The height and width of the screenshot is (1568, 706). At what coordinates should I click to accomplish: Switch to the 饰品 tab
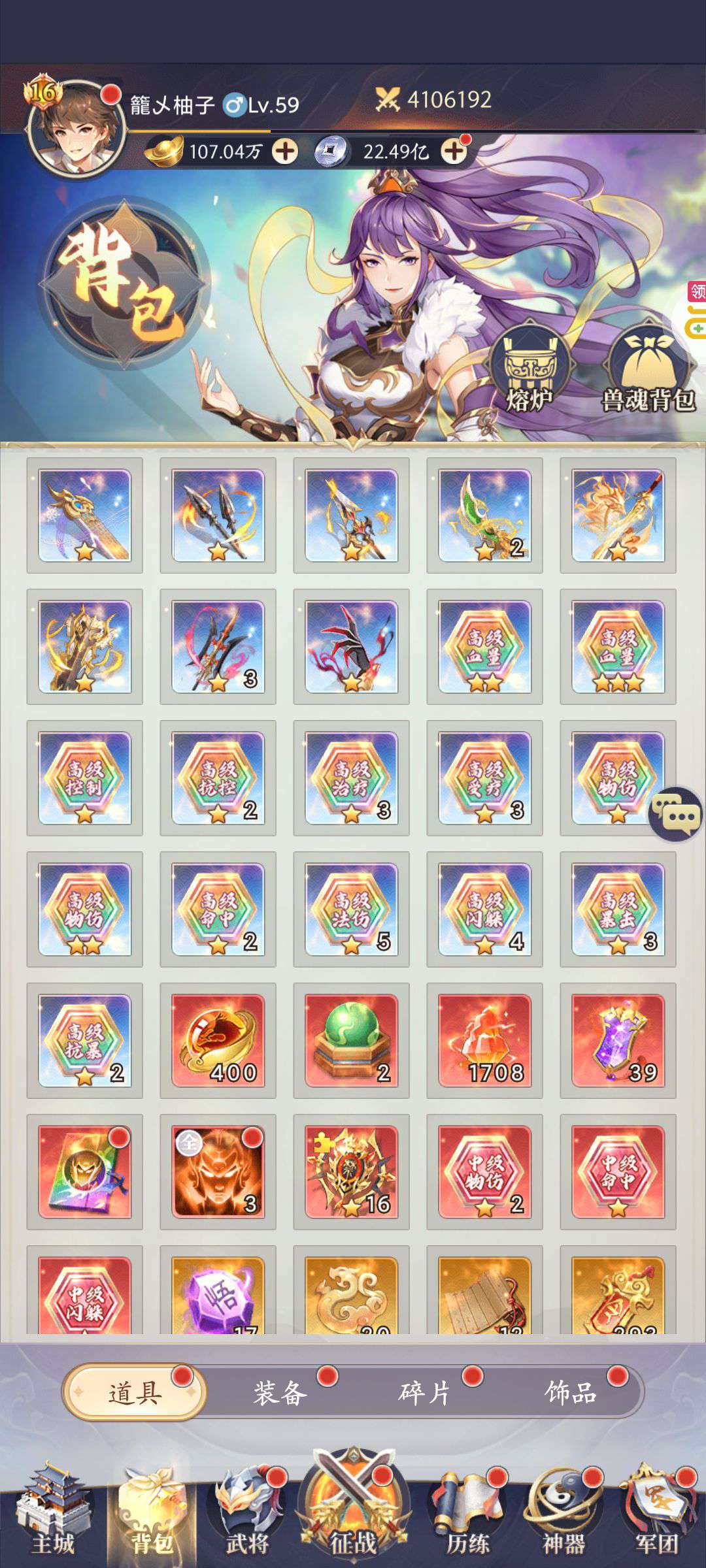point(571,1392)
